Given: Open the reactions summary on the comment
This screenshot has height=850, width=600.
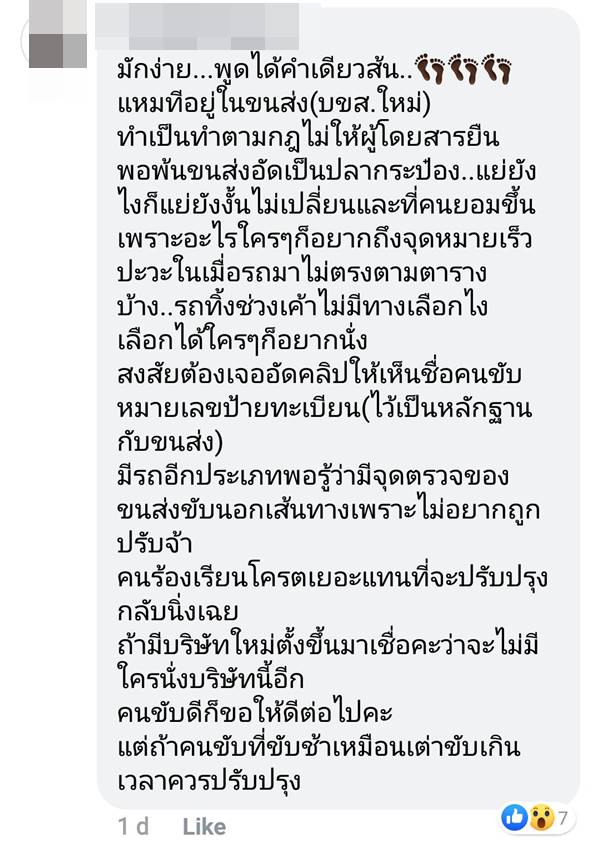Looking at the screenshot, I should click(x=536, y=817).
